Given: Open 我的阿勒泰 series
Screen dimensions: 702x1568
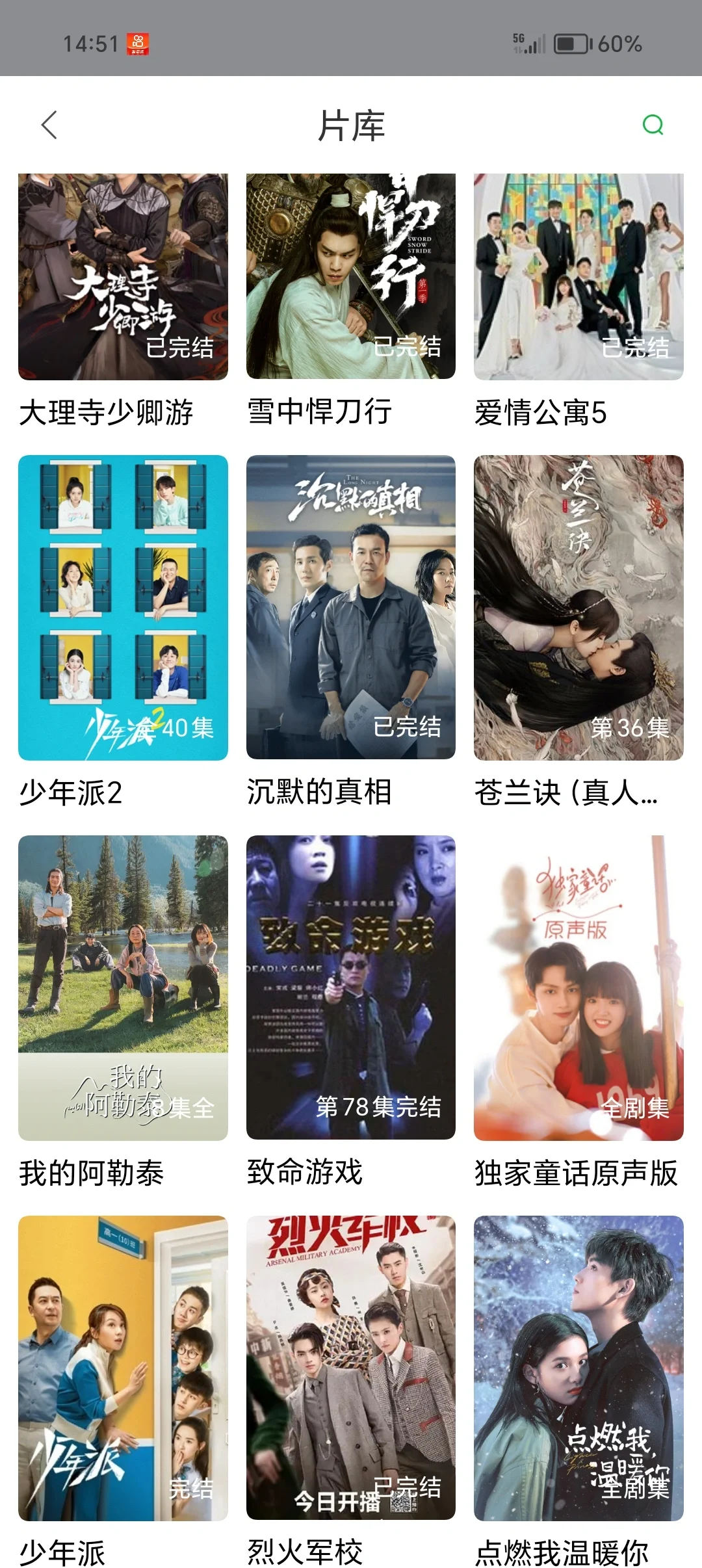Looking at the screenshot, I should (x=123, y=988).
